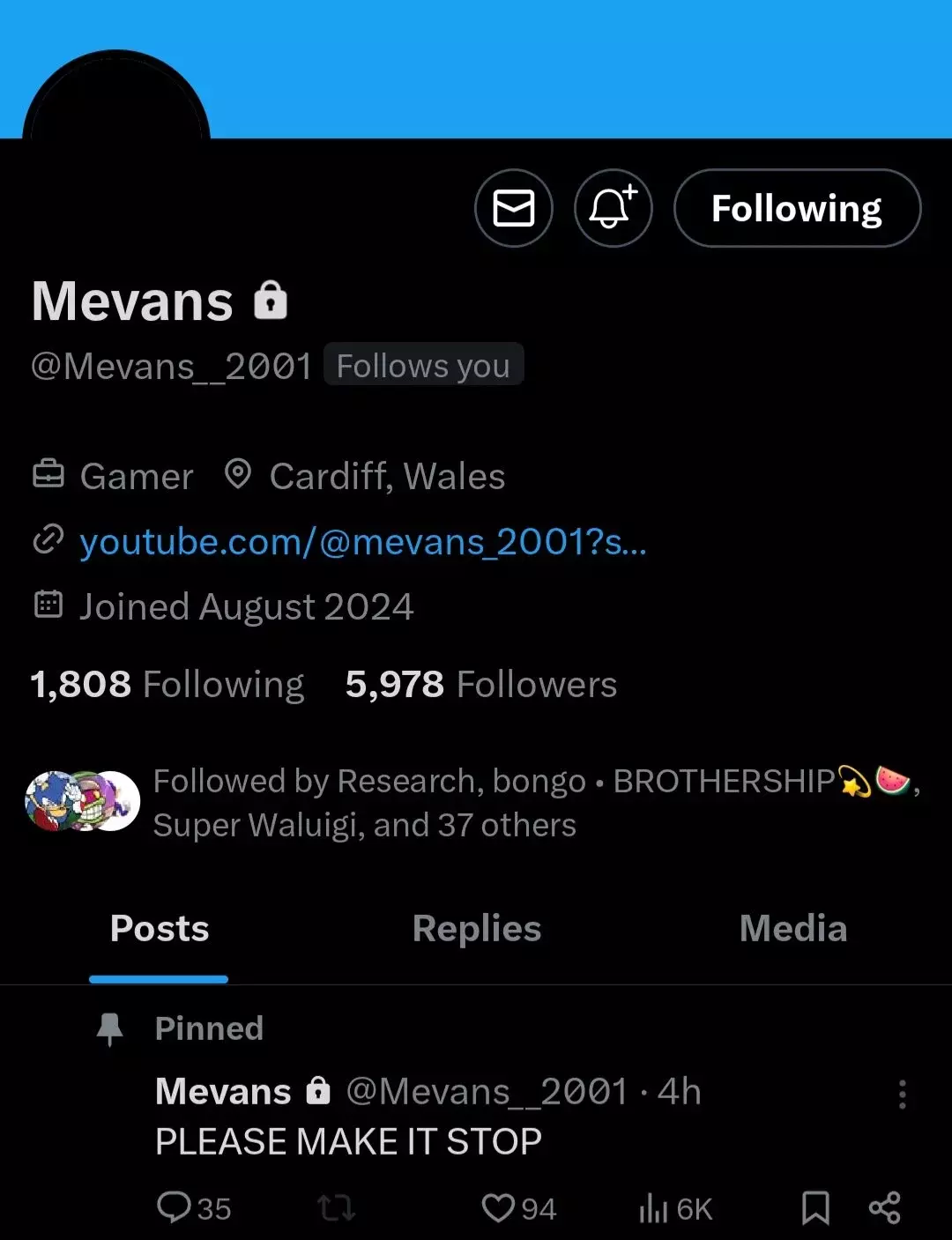The image size is (952, 1240).
Task: Tap the Following button to unfollow
Action: pos(798,208)
